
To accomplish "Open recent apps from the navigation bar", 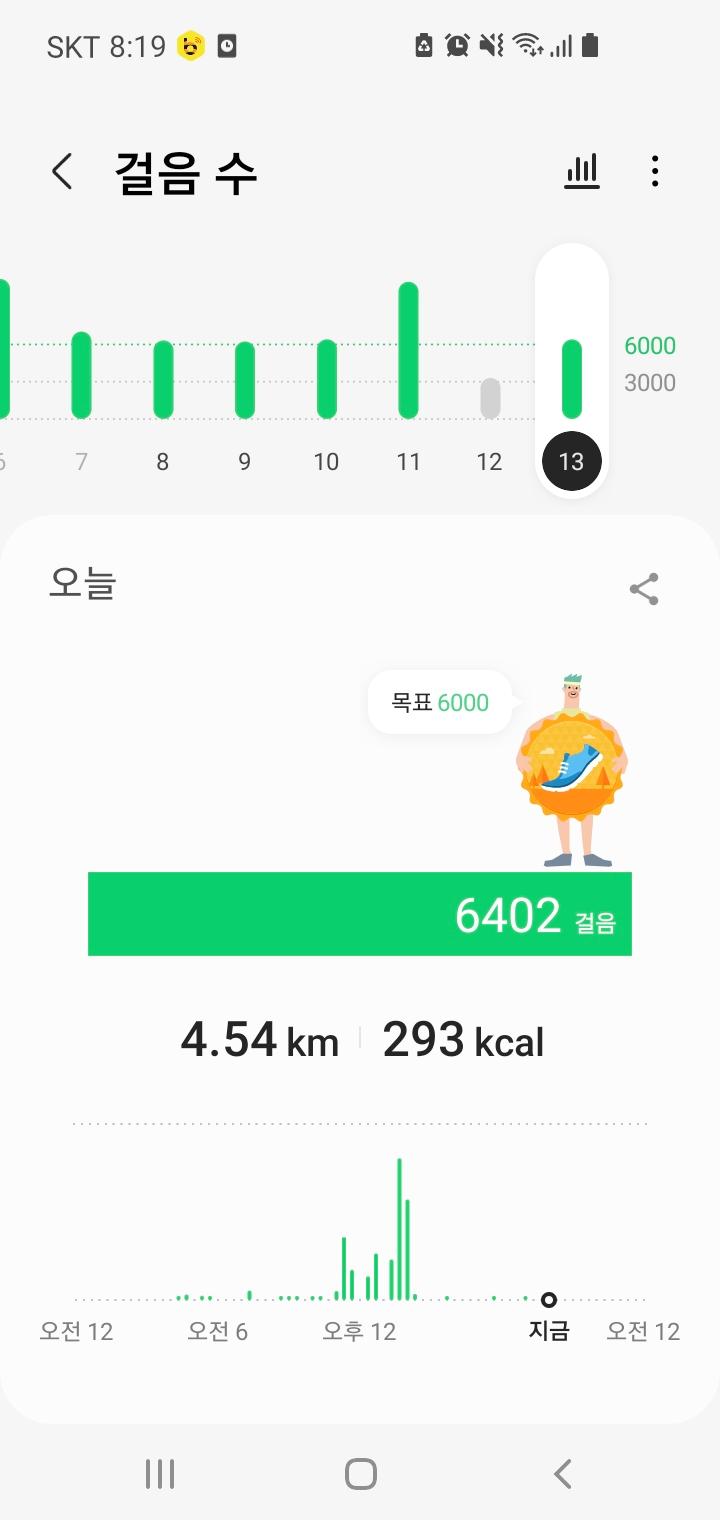I will tap(160, 1473).
